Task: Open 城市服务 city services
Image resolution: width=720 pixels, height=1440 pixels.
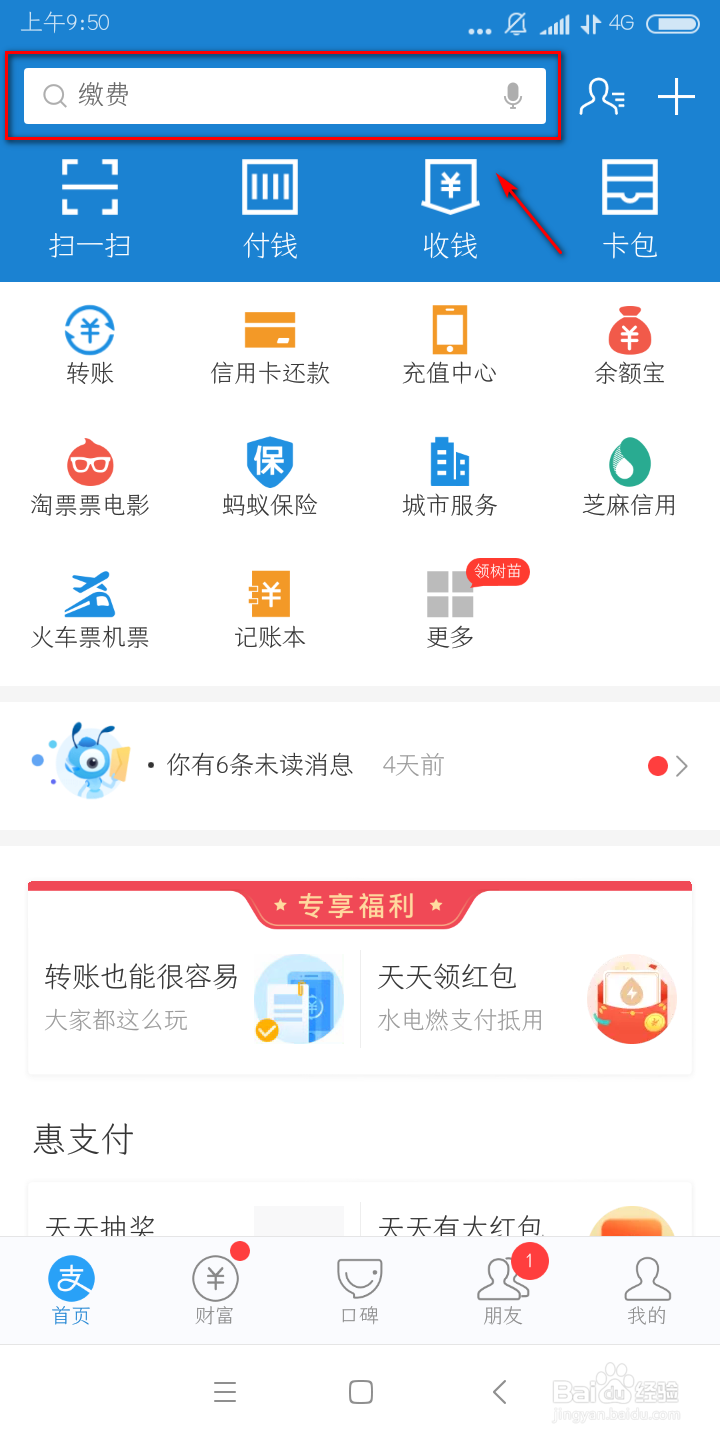Action: pyautogui.click(x=450, y=477)
